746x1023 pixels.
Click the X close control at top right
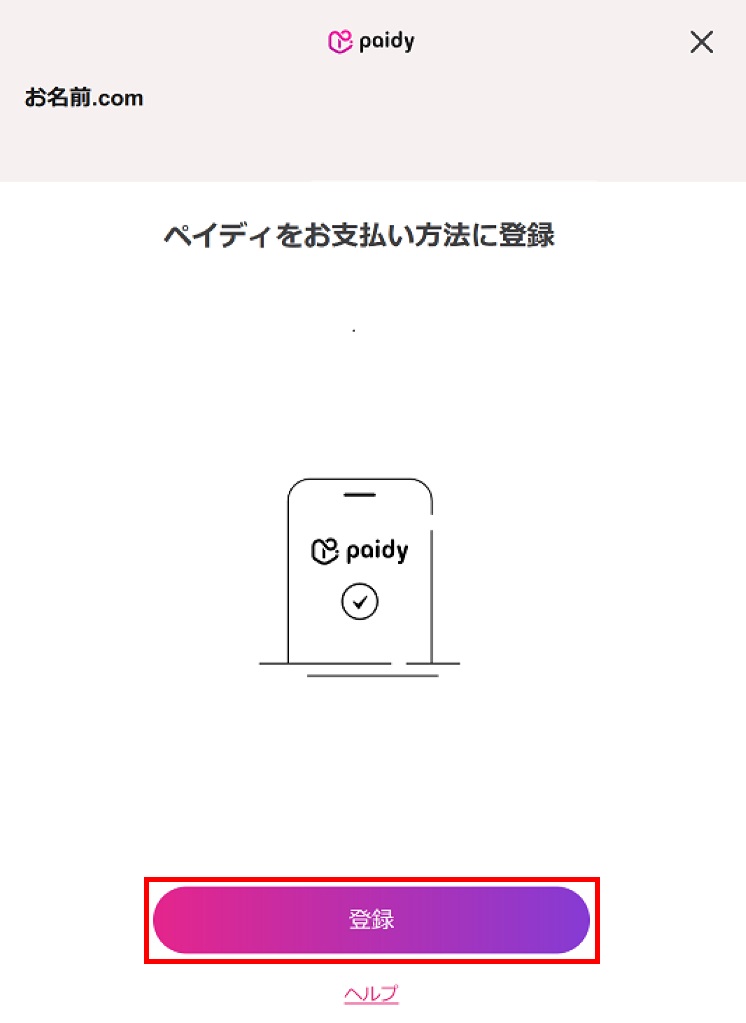click(701, 42)
